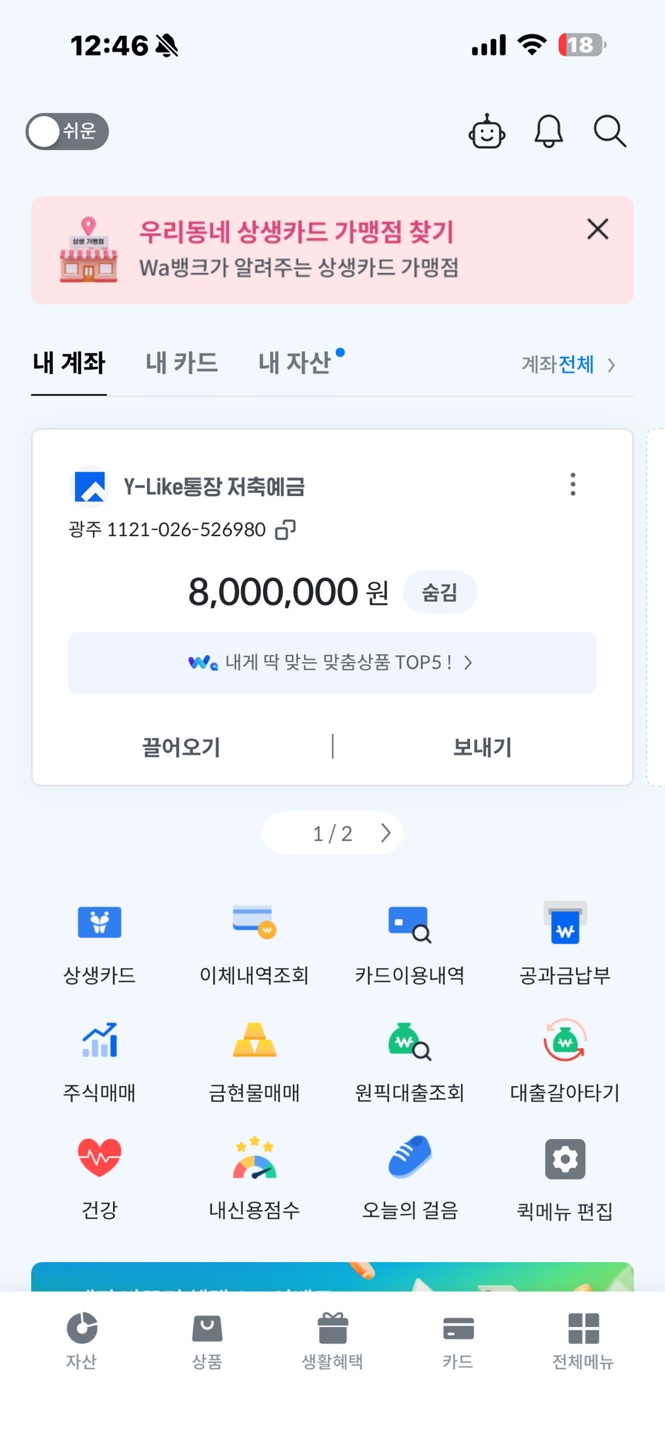Open 퀵메뉴 편집 to edit shortcuts
Viewport: 665px width, 1440px height.
tap(565, 1178)
